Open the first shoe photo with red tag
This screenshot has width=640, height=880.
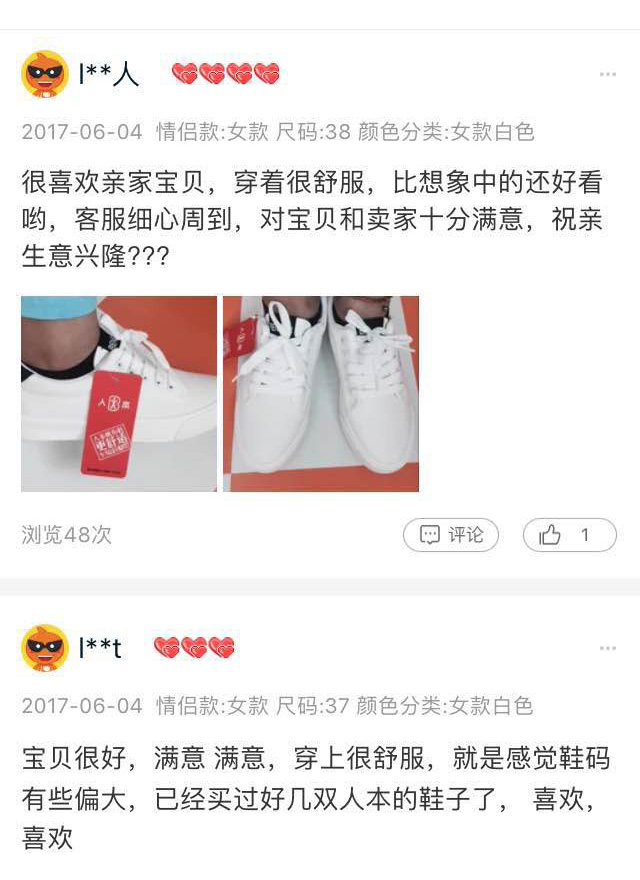118,393
